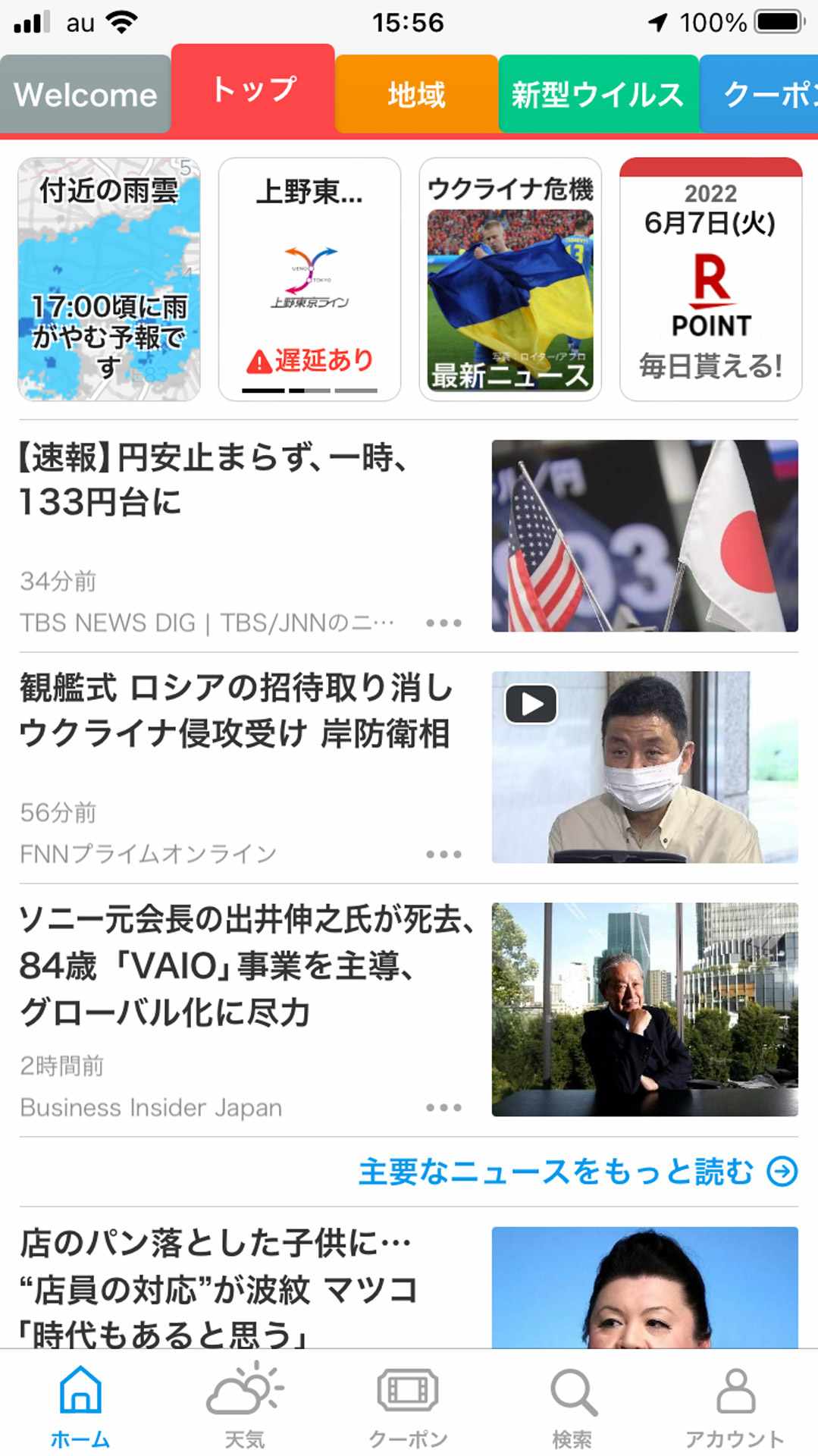Open the 新型ウイルス tab
Image resolution: width=818 pixels, height=1456 pixels.
pyautogui.click(x=598, y=94)
